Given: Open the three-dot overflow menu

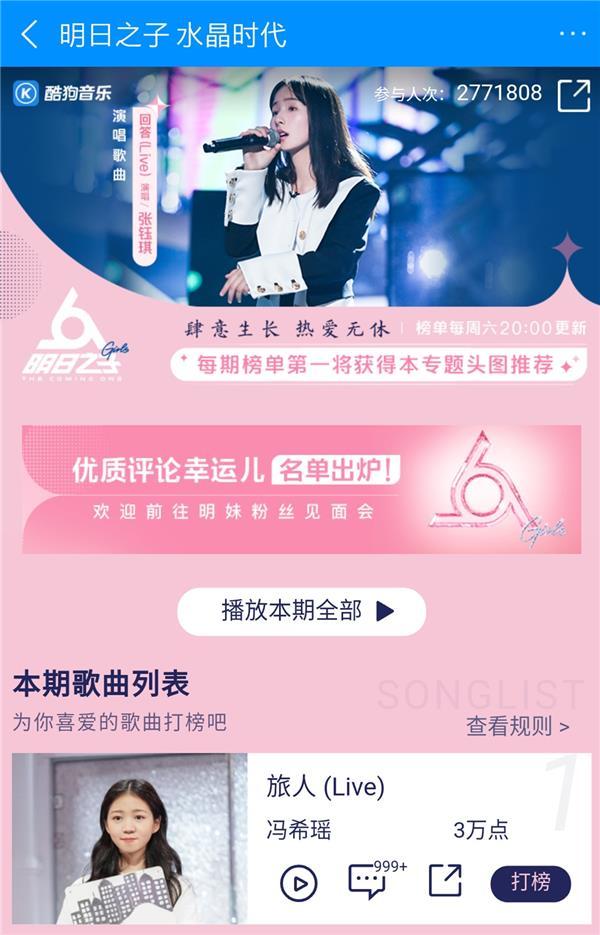Looking at the screenshot, I should pos(573,34).
